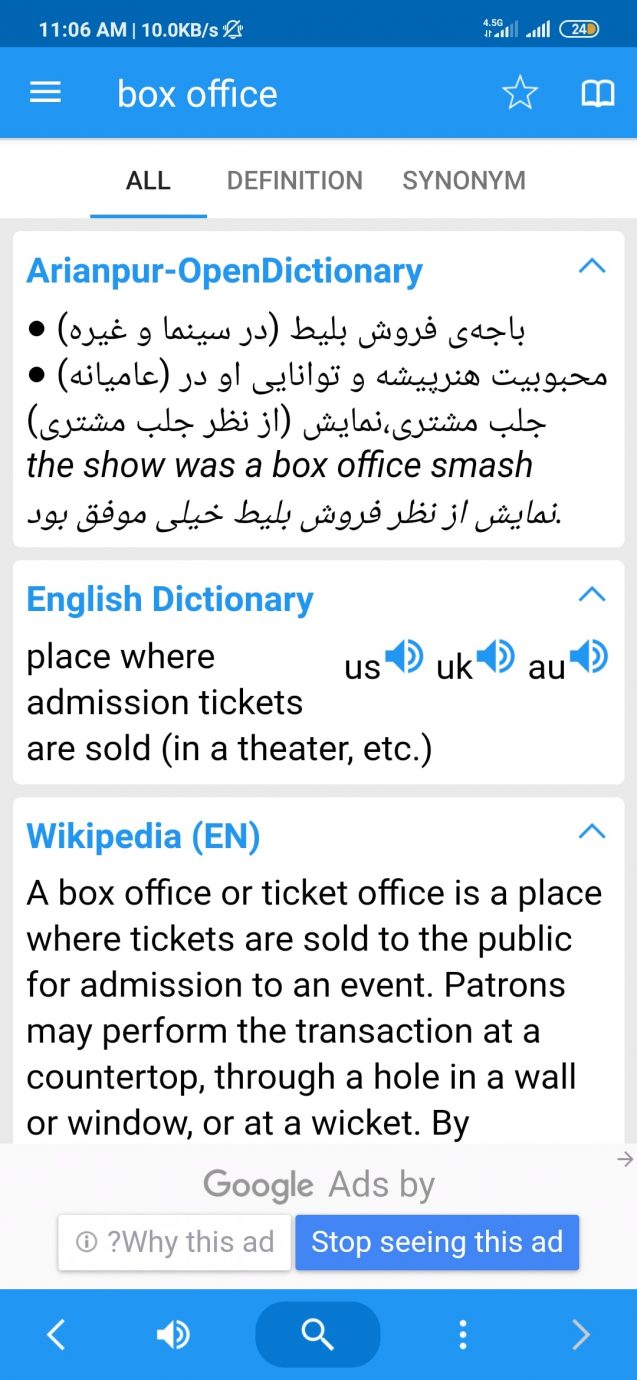Image resolution: width=637 pixels, height=1380 pixels.
Task: Play the AU pronunciation audio
Action: tap(588, 657)
